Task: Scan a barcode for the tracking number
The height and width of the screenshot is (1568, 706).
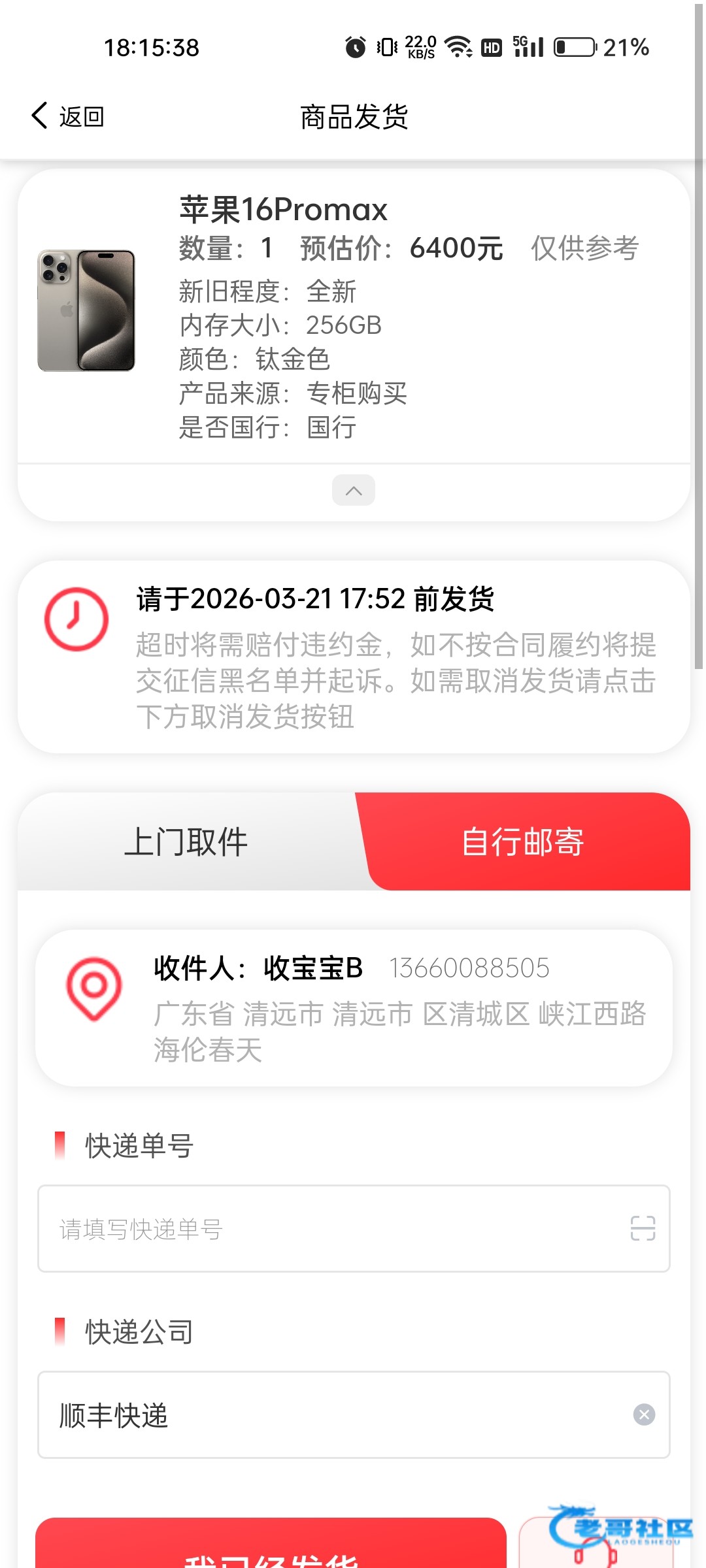Action: pos(643,1228)
